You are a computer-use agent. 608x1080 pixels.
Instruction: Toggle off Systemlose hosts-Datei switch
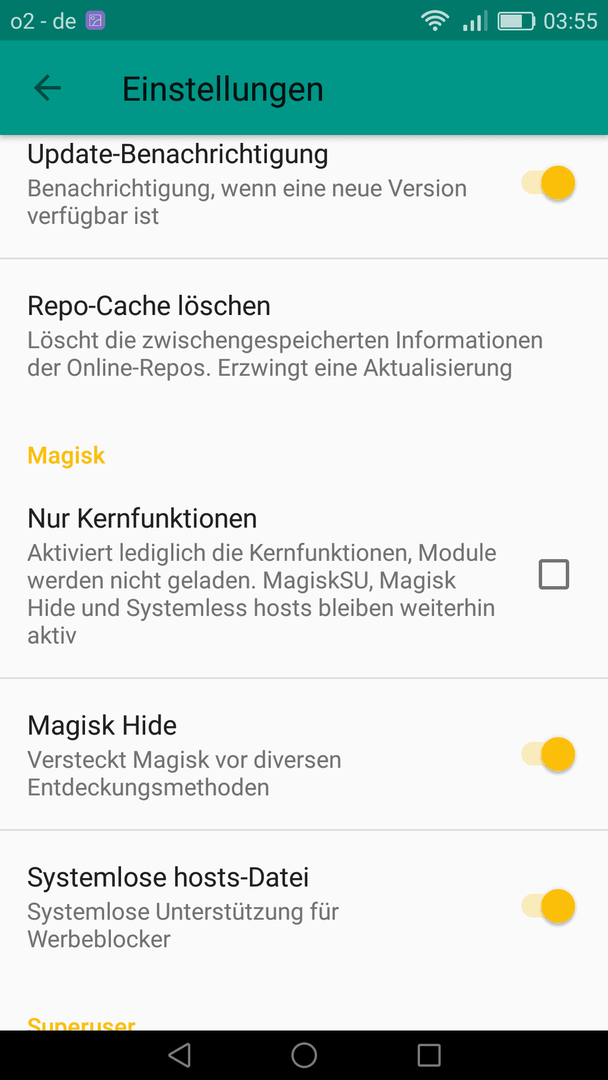(x=548, y=906)
